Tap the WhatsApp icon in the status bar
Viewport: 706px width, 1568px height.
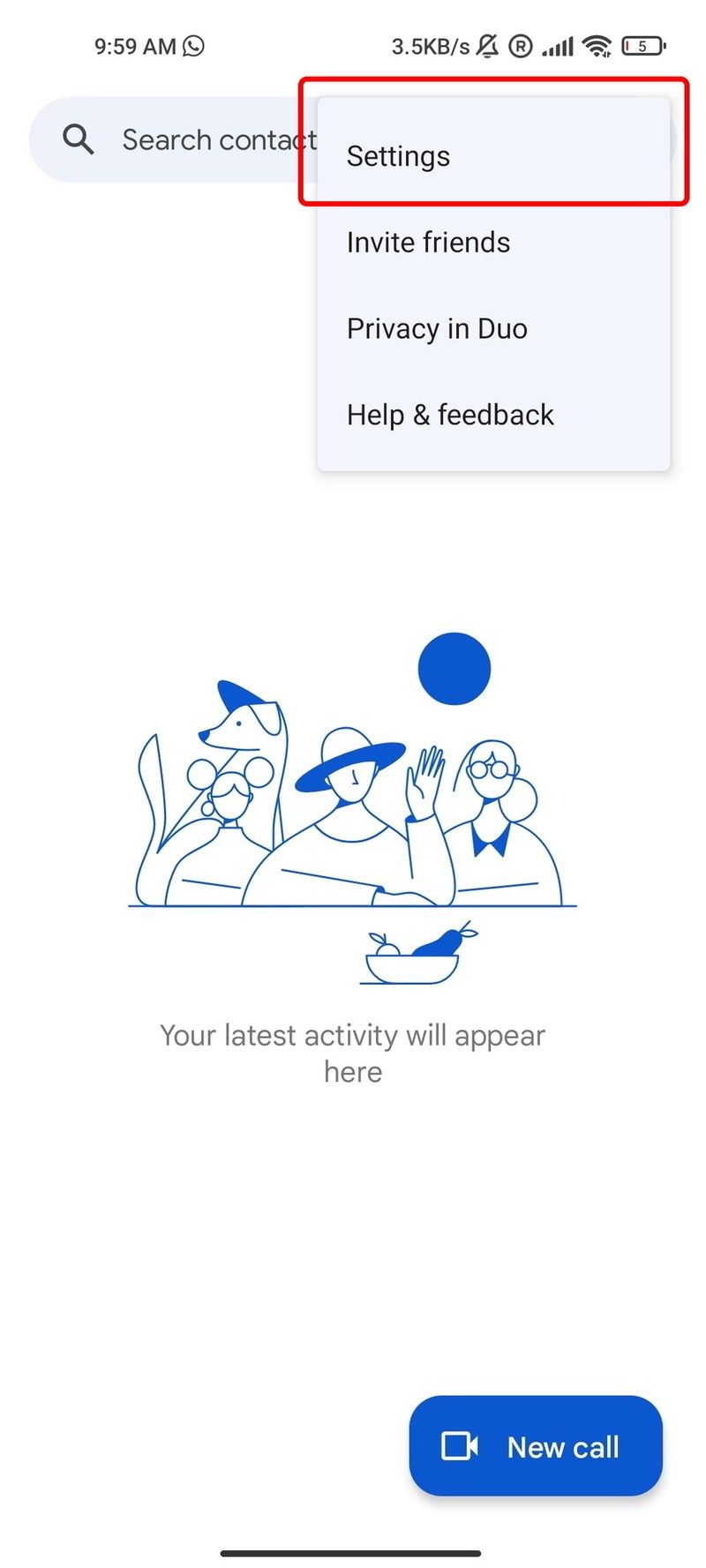[x=193, y=46]
